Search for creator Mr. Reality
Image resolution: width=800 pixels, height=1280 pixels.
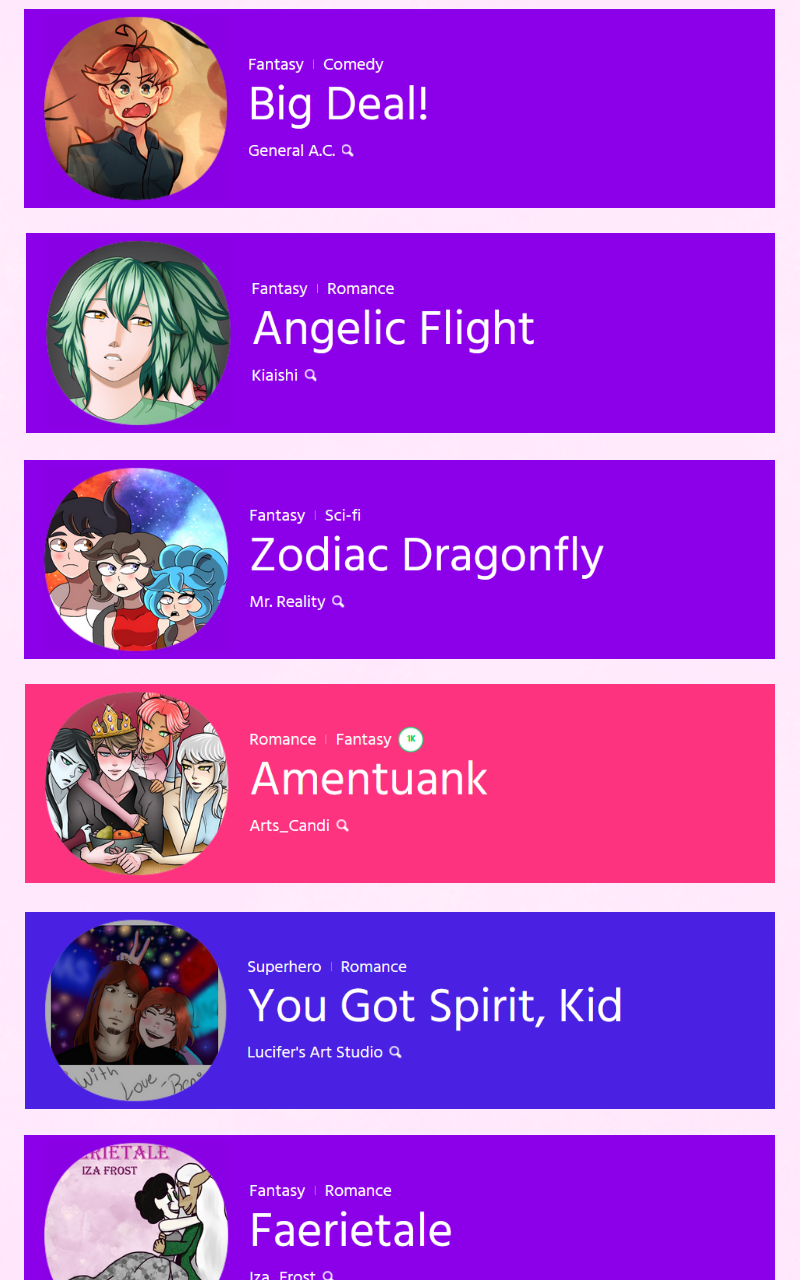(x=338, y=602)
